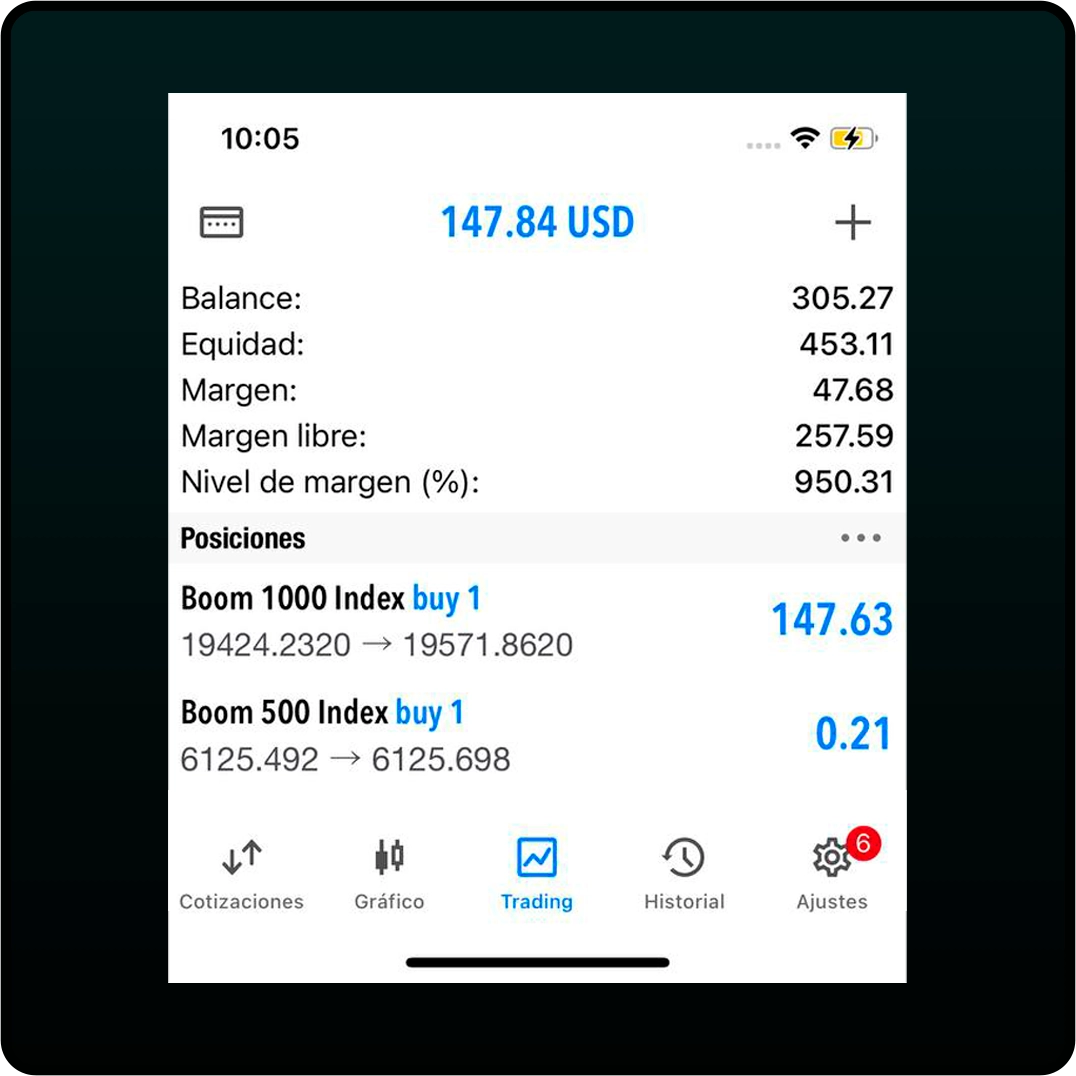Open the Ajustes tab
This screenshot has width=1076, height=1076.
(832, 875)
